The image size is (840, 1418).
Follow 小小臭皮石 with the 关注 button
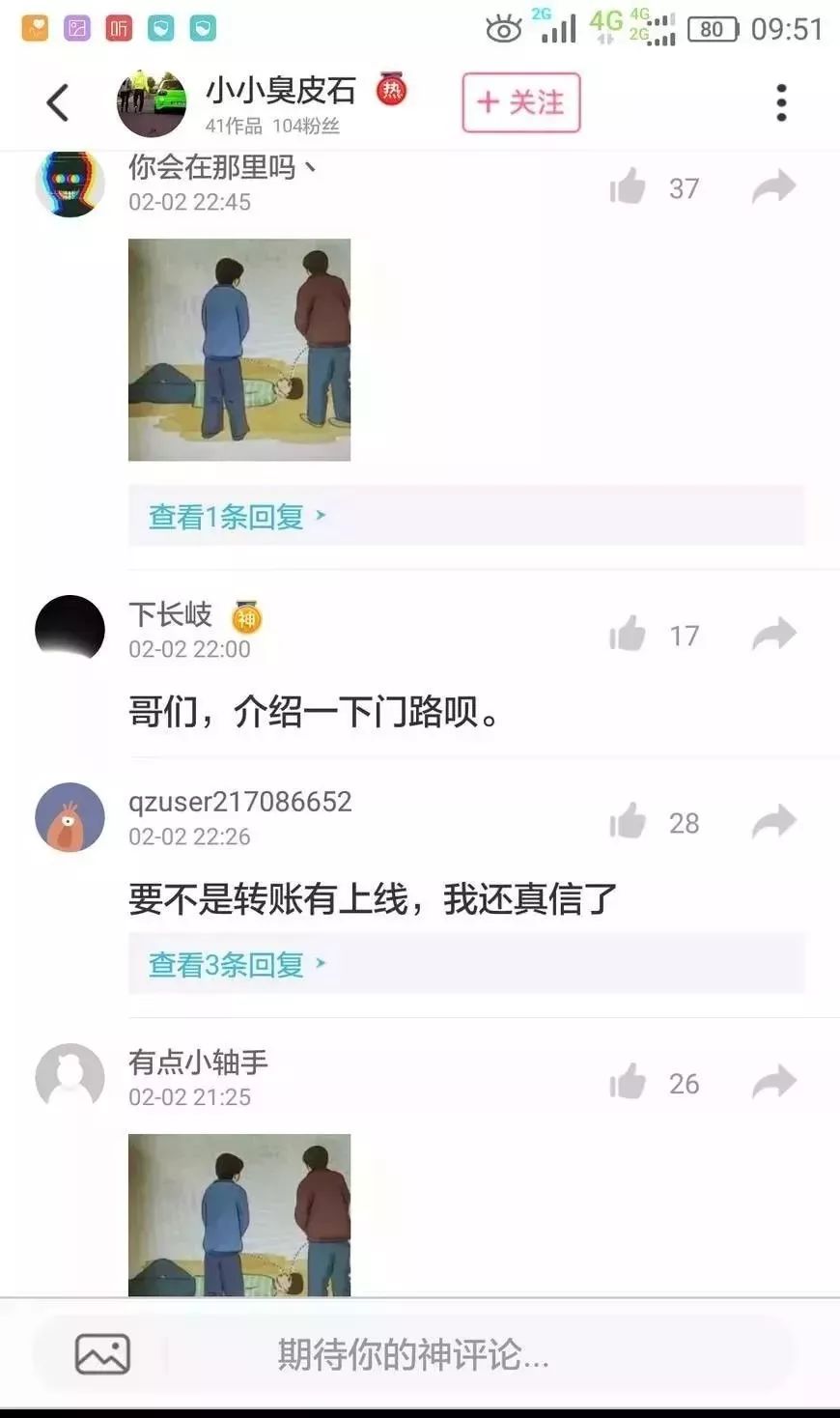[521, 102]
